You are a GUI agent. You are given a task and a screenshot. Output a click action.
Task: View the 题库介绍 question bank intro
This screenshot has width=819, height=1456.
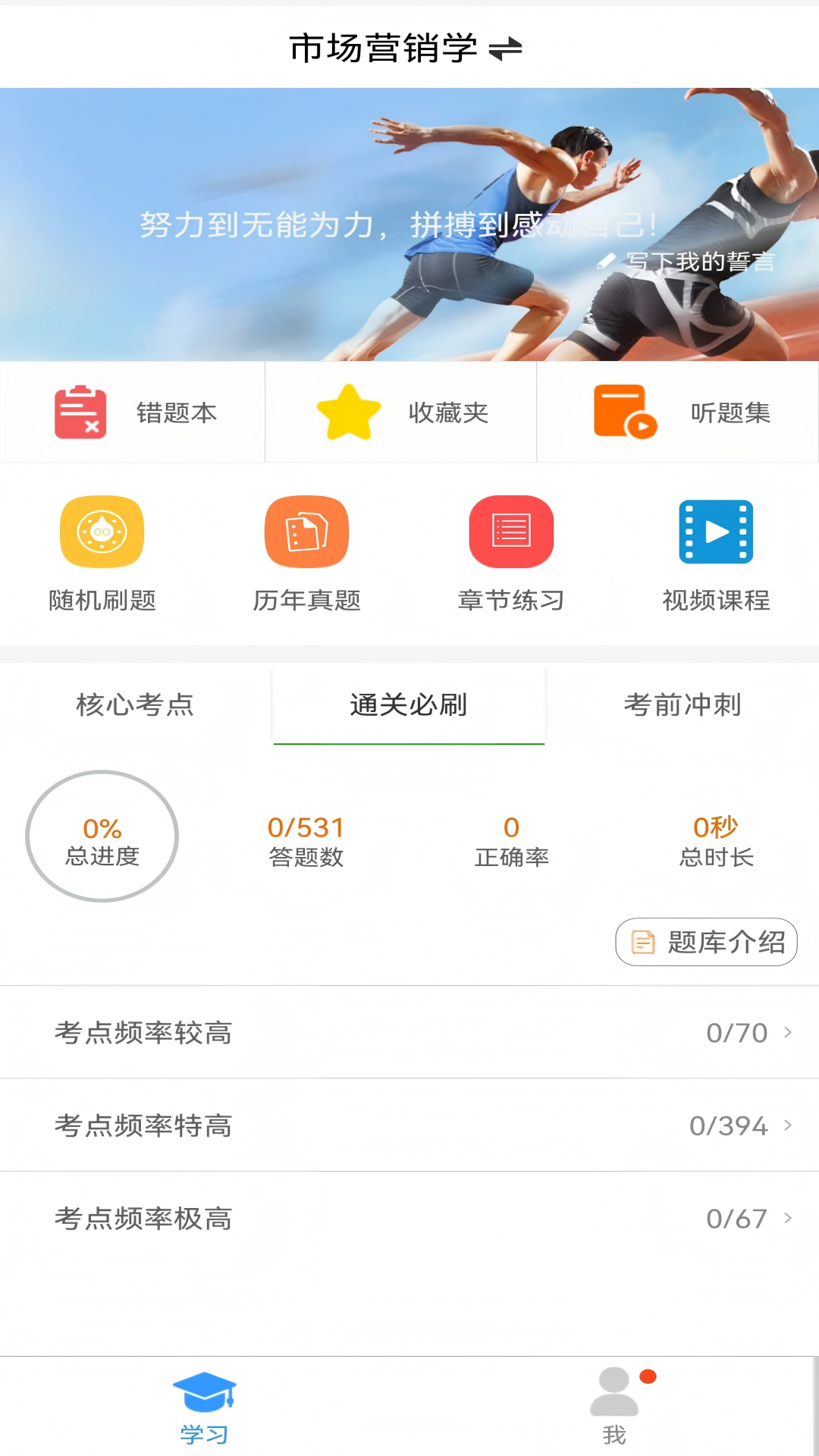706,943
